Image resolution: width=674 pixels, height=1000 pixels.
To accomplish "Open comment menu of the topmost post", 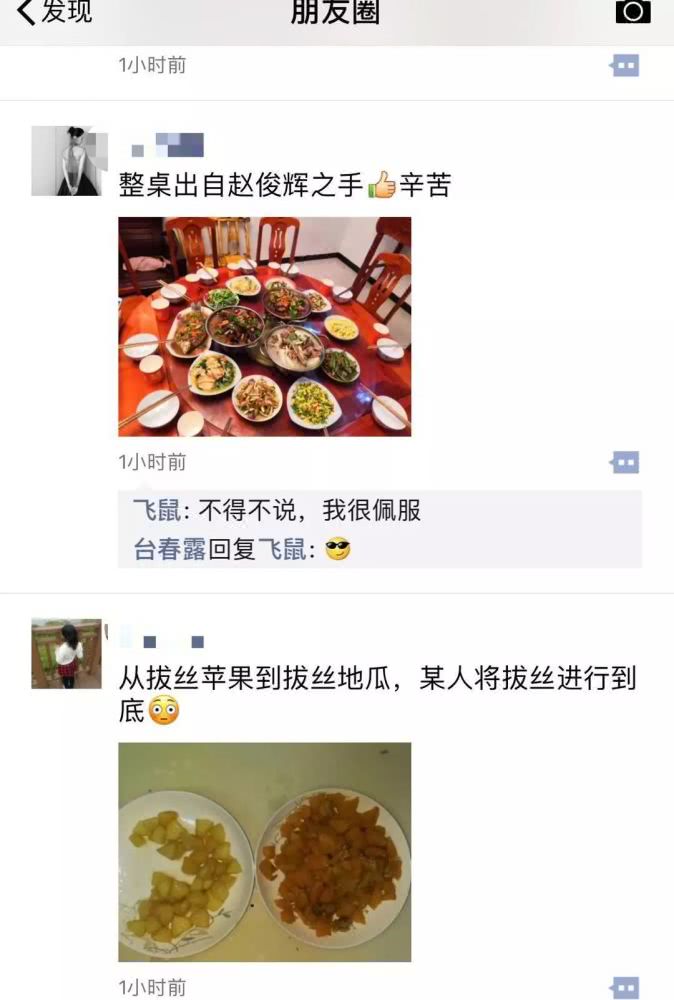I will (x=625, y=66).
